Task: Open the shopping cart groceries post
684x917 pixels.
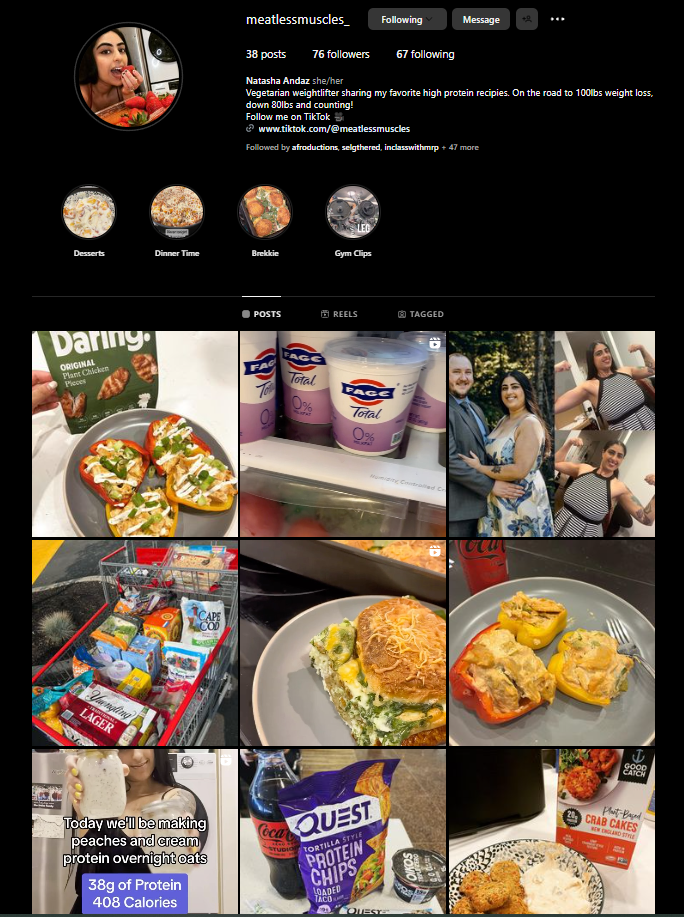Action: tap(135, 642)
